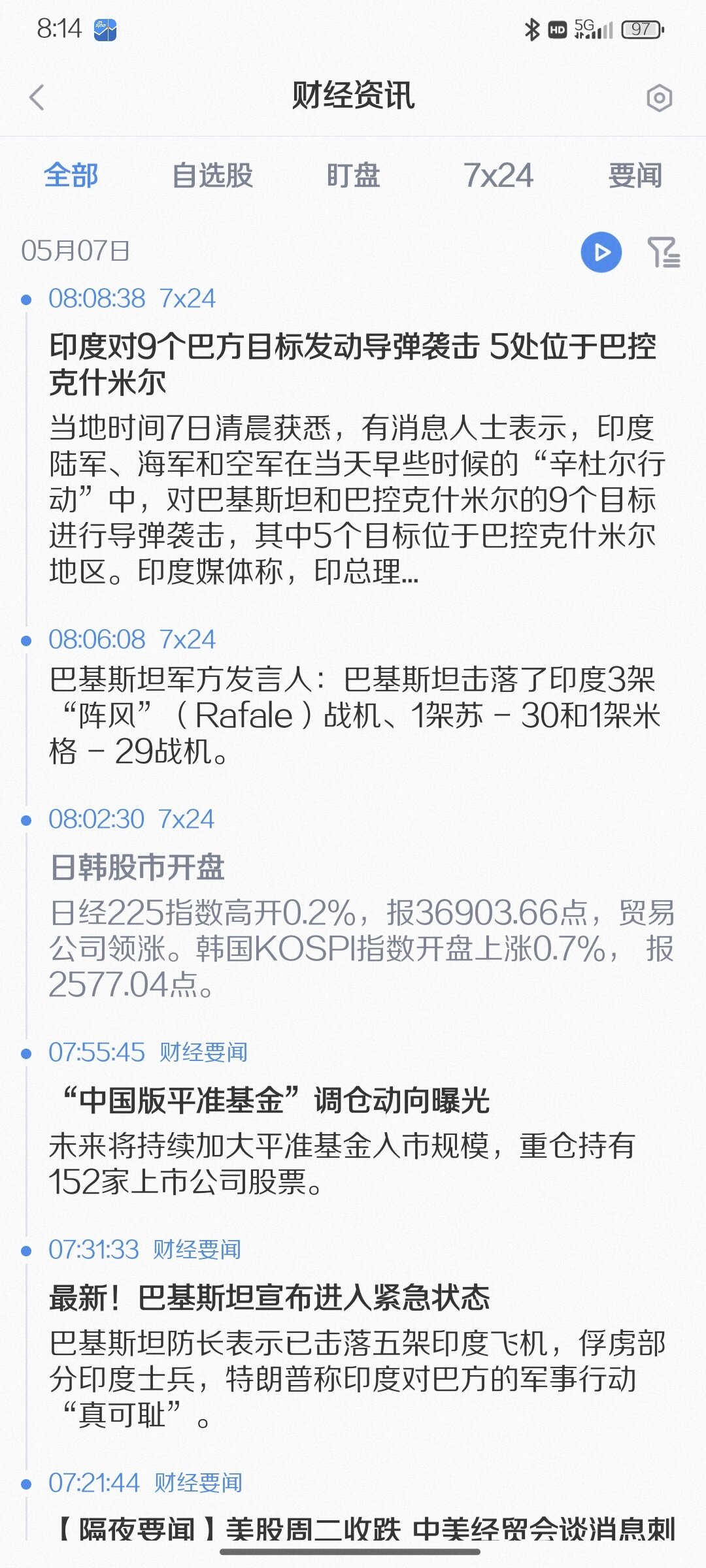Open the 巴基斯坦军方发言人 news item
Image resolution: width=706 pixels, height=1568 pixels.
(x=355, y=715)
